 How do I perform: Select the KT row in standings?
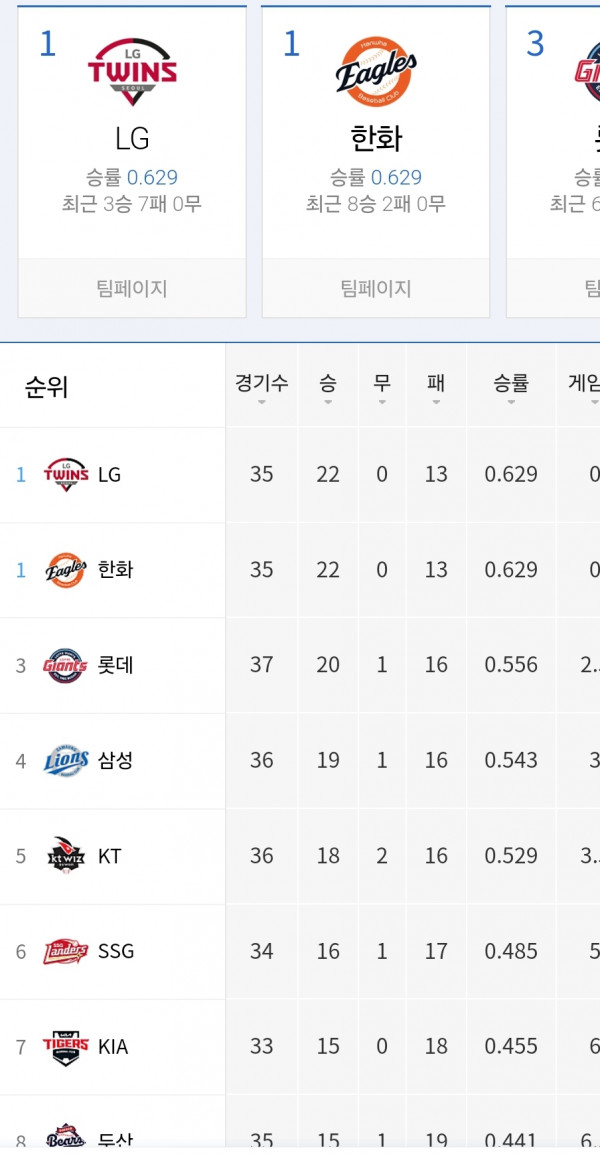(x=300, y=856)
